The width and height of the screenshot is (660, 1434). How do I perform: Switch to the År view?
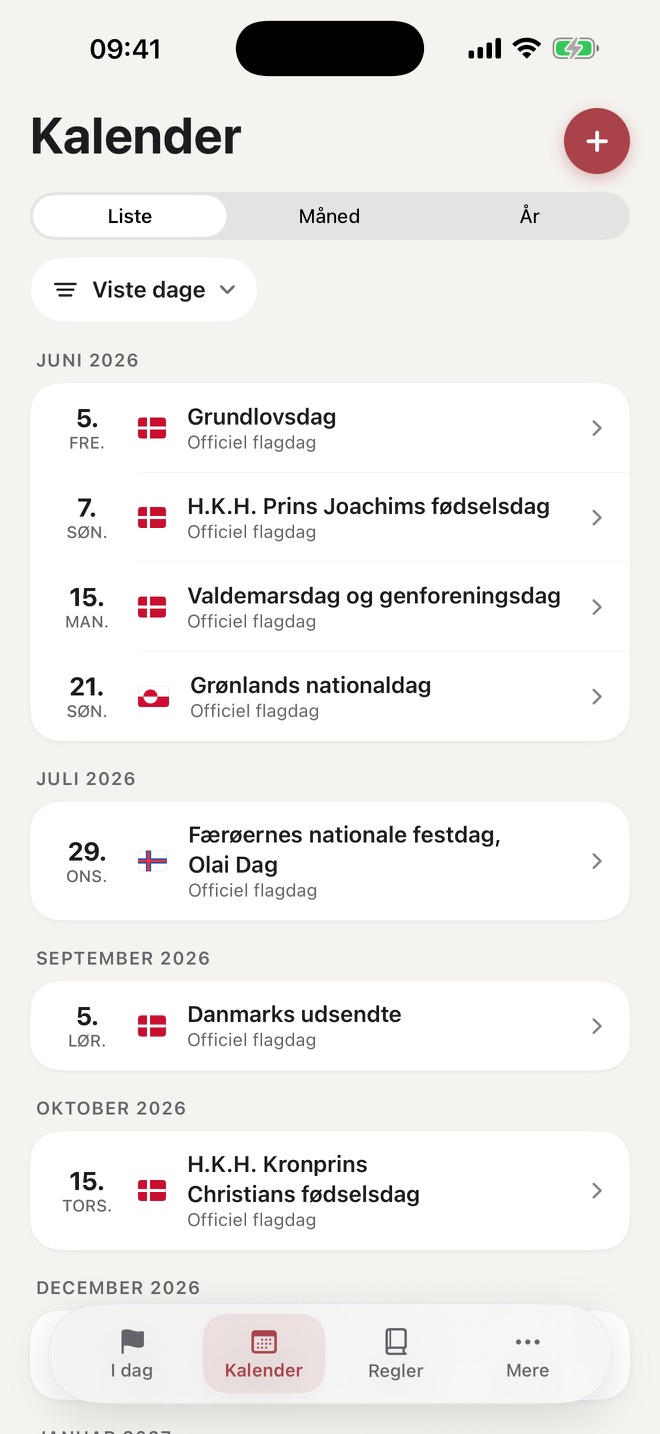(529, 216)
